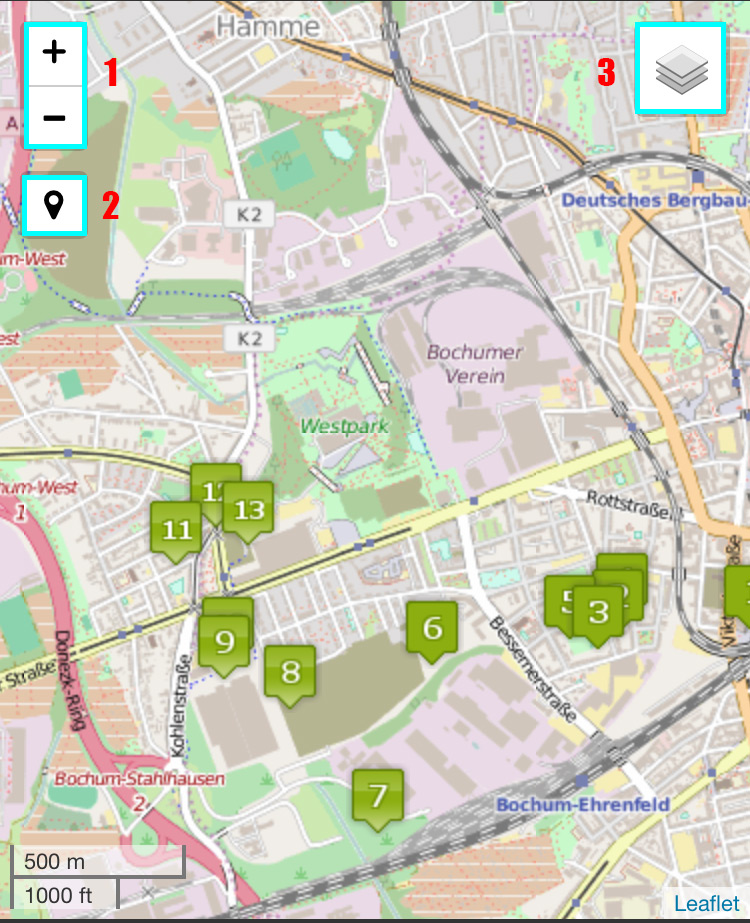Screen dimensions: 750x923
Task: Tap map marker number 9
Action: 224,641
